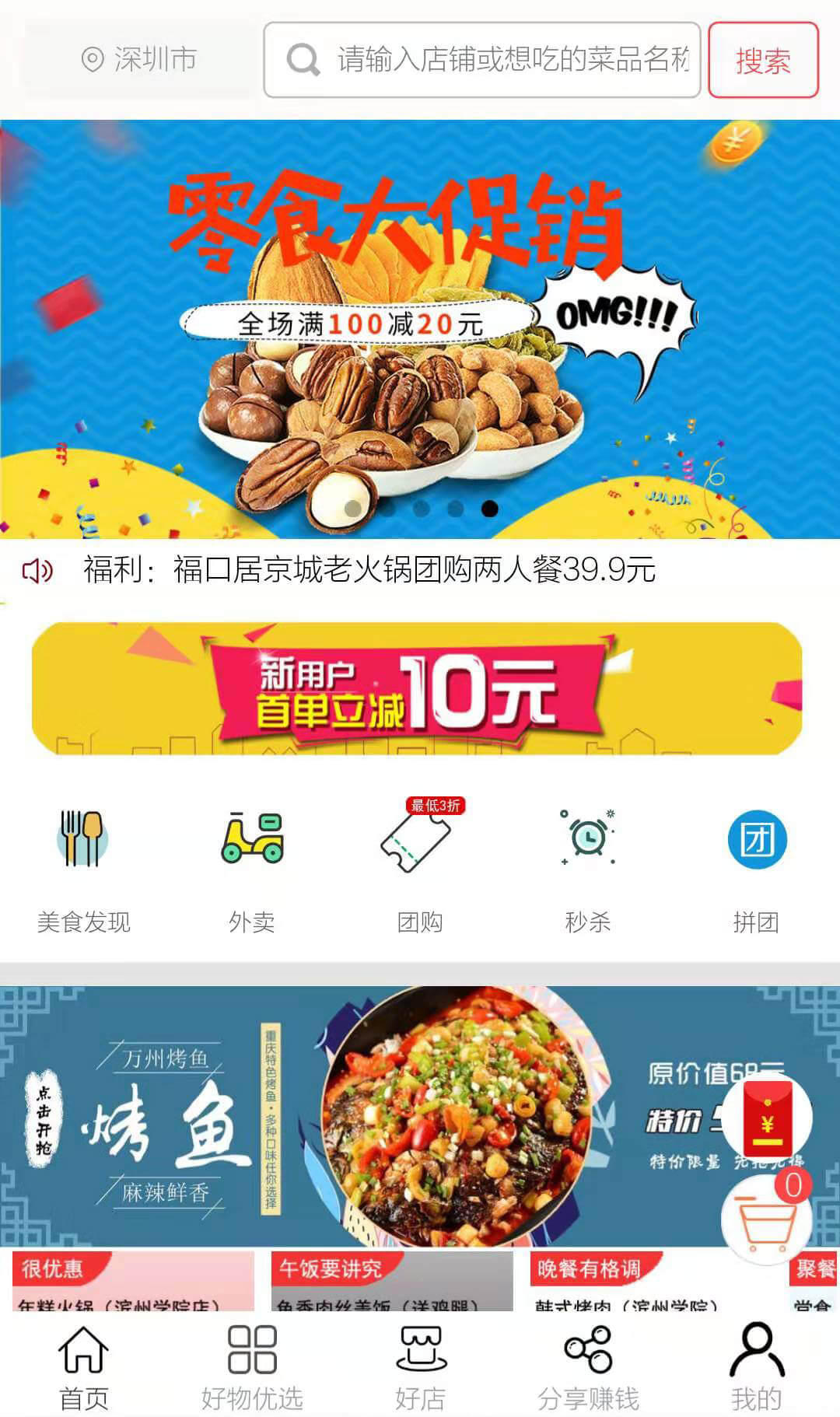The image size is (840, 1417).
Task: Select the last carousel indicator dot
Action: pos(488,510)
